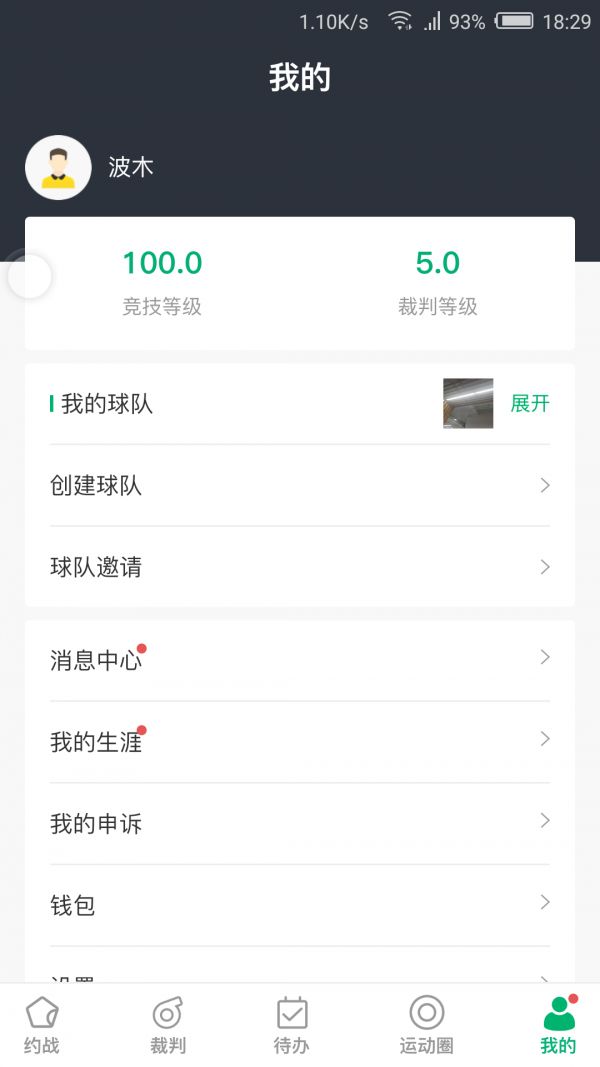This screenshot has height=1067, width=600.
Task: Tap the floating white circle button
Action: [29, 276]
